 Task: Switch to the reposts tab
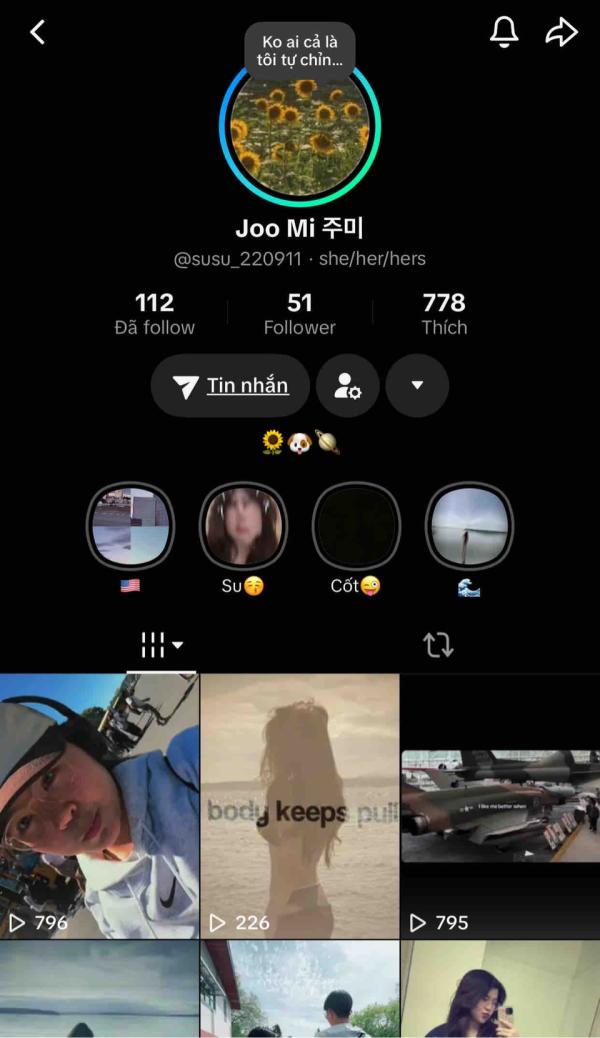tap(438, 645)
